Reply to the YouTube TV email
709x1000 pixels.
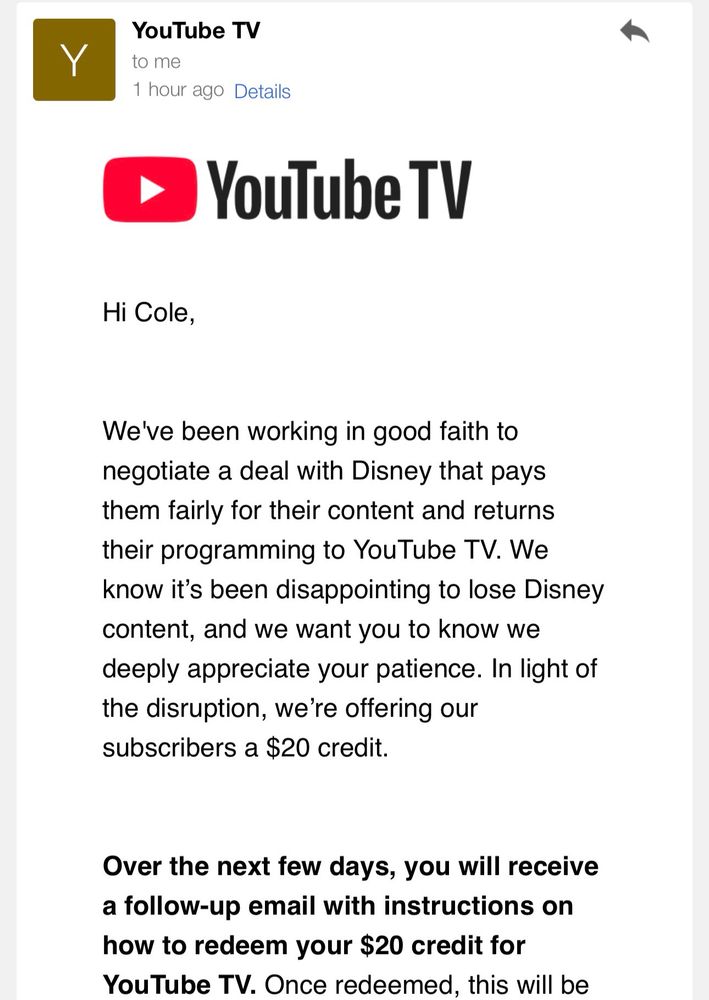(634, 31)
